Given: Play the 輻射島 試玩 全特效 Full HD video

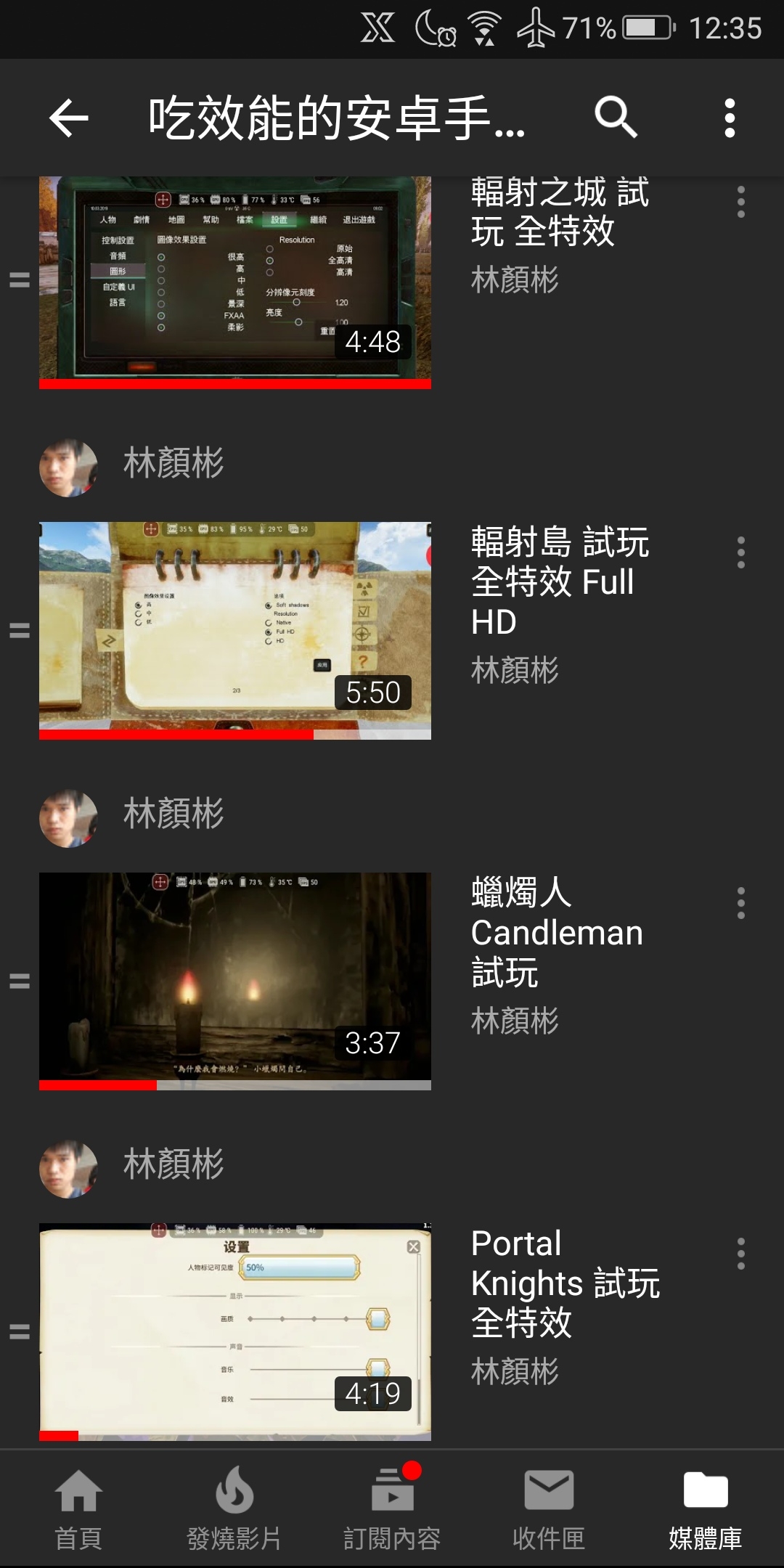Looking at the screenshot, I should [x=234, y=629].
